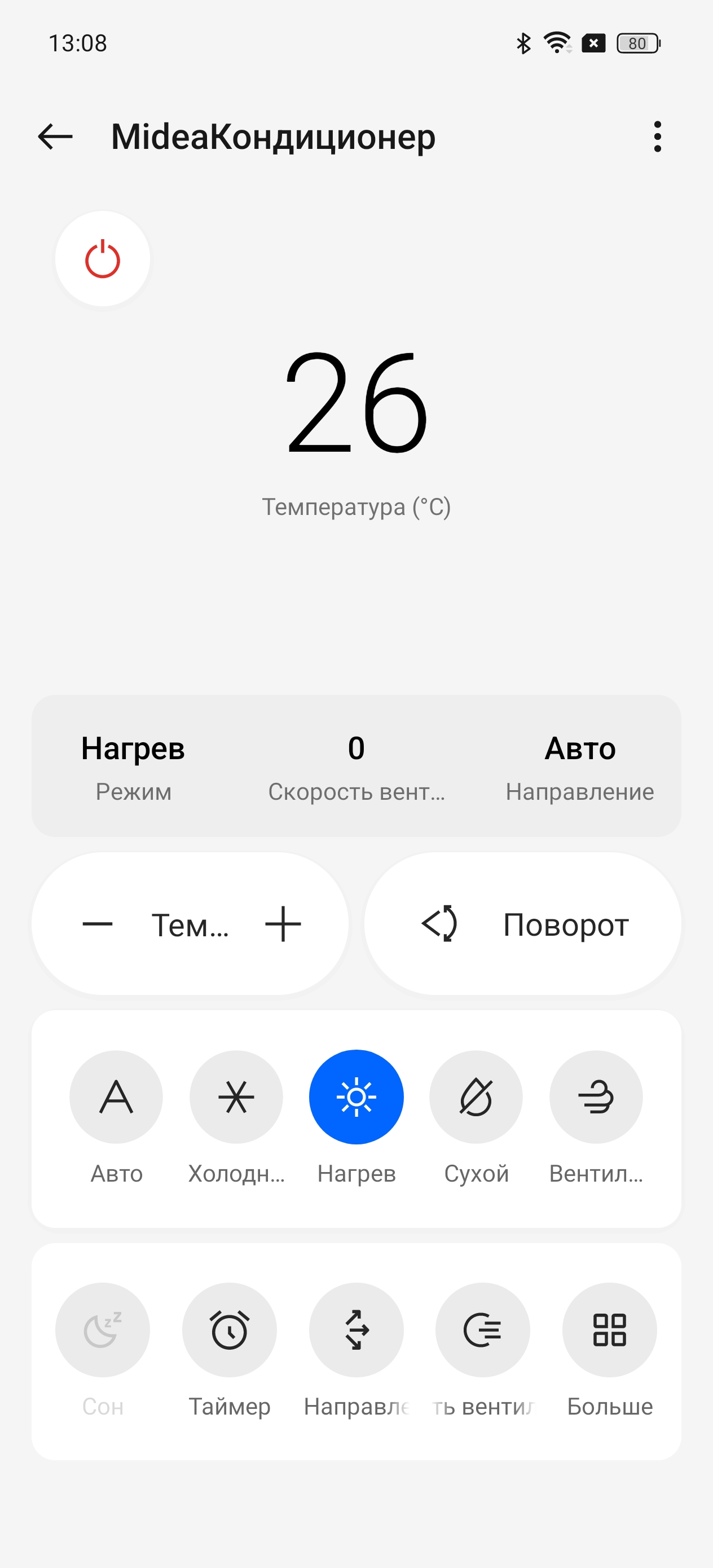This screenshot has width=713, height=1568.
Task: Decrease temperature with the minus button
Action: (x=98, y=924)
